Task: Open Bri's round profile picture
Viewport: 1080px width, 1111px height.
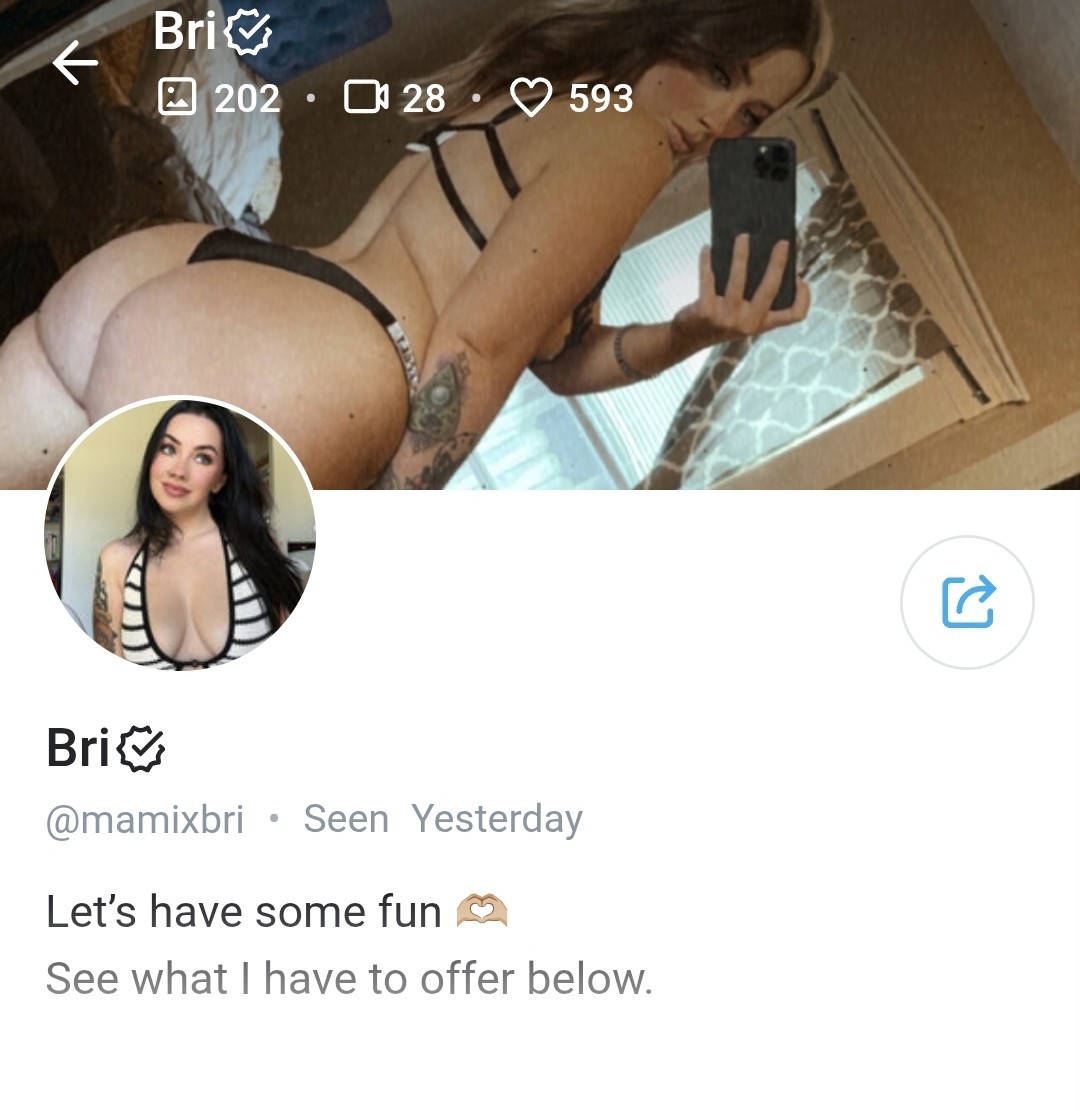Action: [x=180, y=533]
